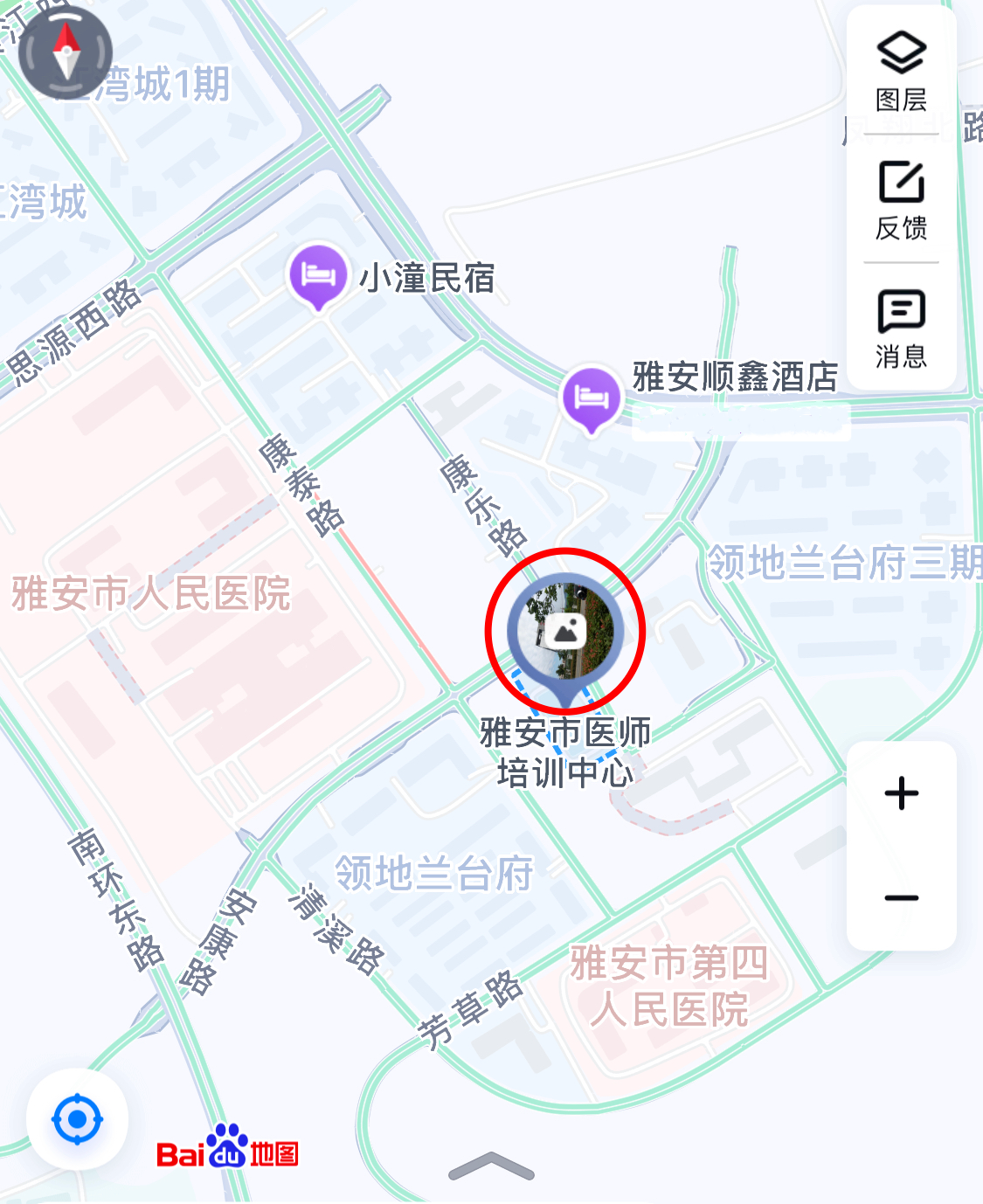This screenshot has height=1204, width=983.
Task: Expand the bottom panel arrow
Action: coord(491,1166)
